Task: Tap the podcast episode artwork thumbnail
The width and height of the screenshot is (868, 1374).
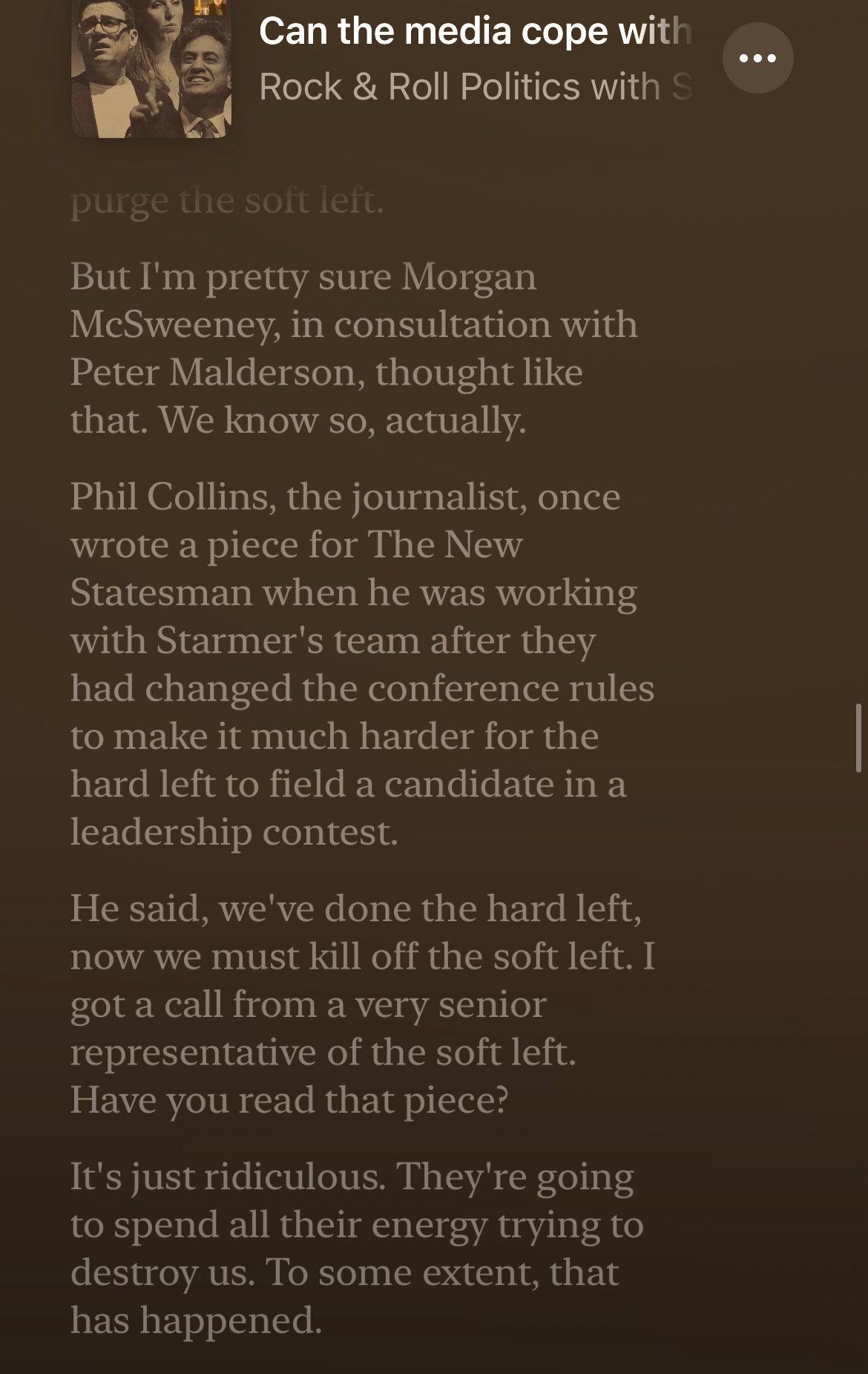Action: 151,68
